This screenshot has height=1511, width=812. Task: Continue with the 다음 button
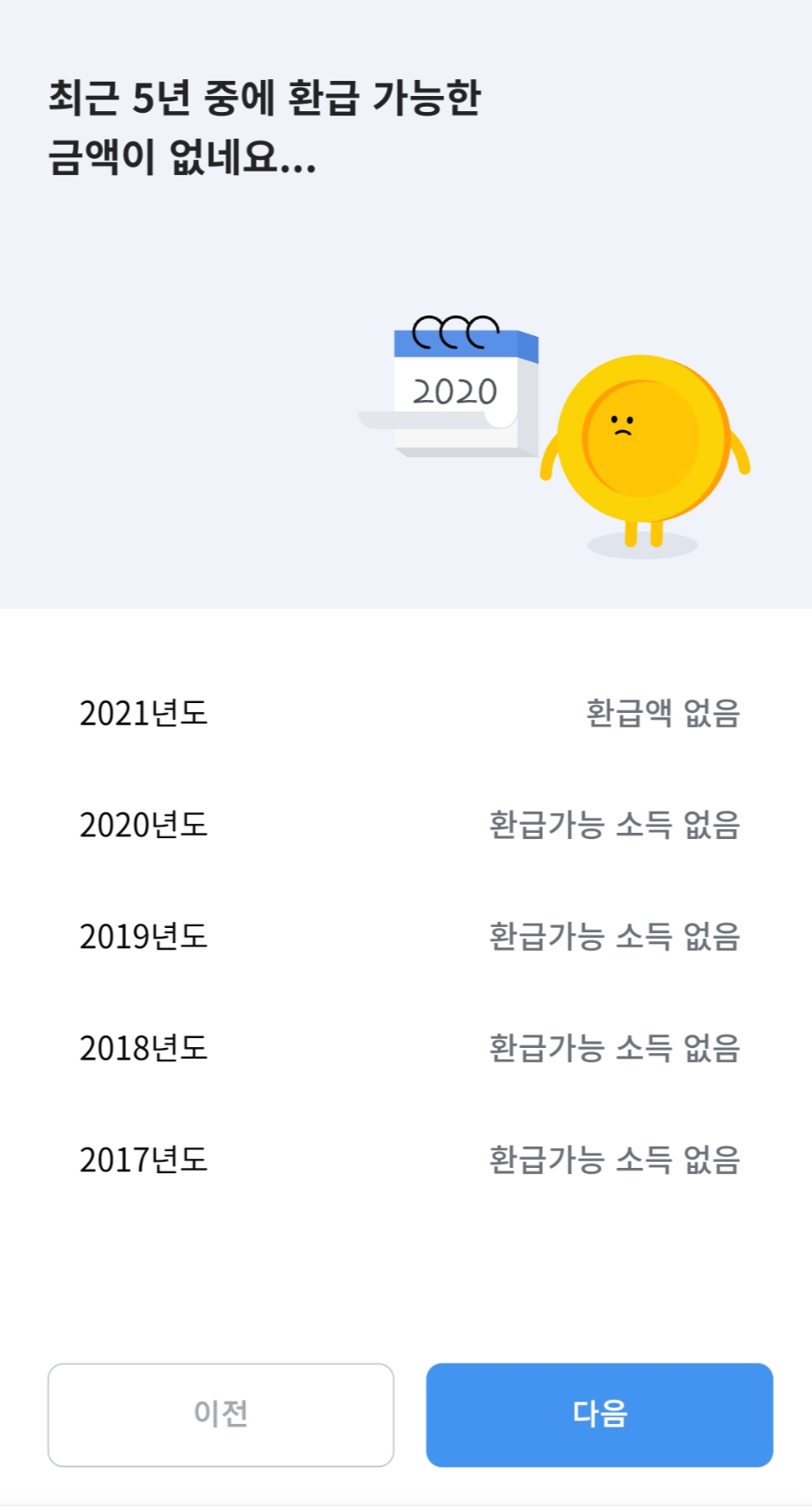coord(600,1414)
